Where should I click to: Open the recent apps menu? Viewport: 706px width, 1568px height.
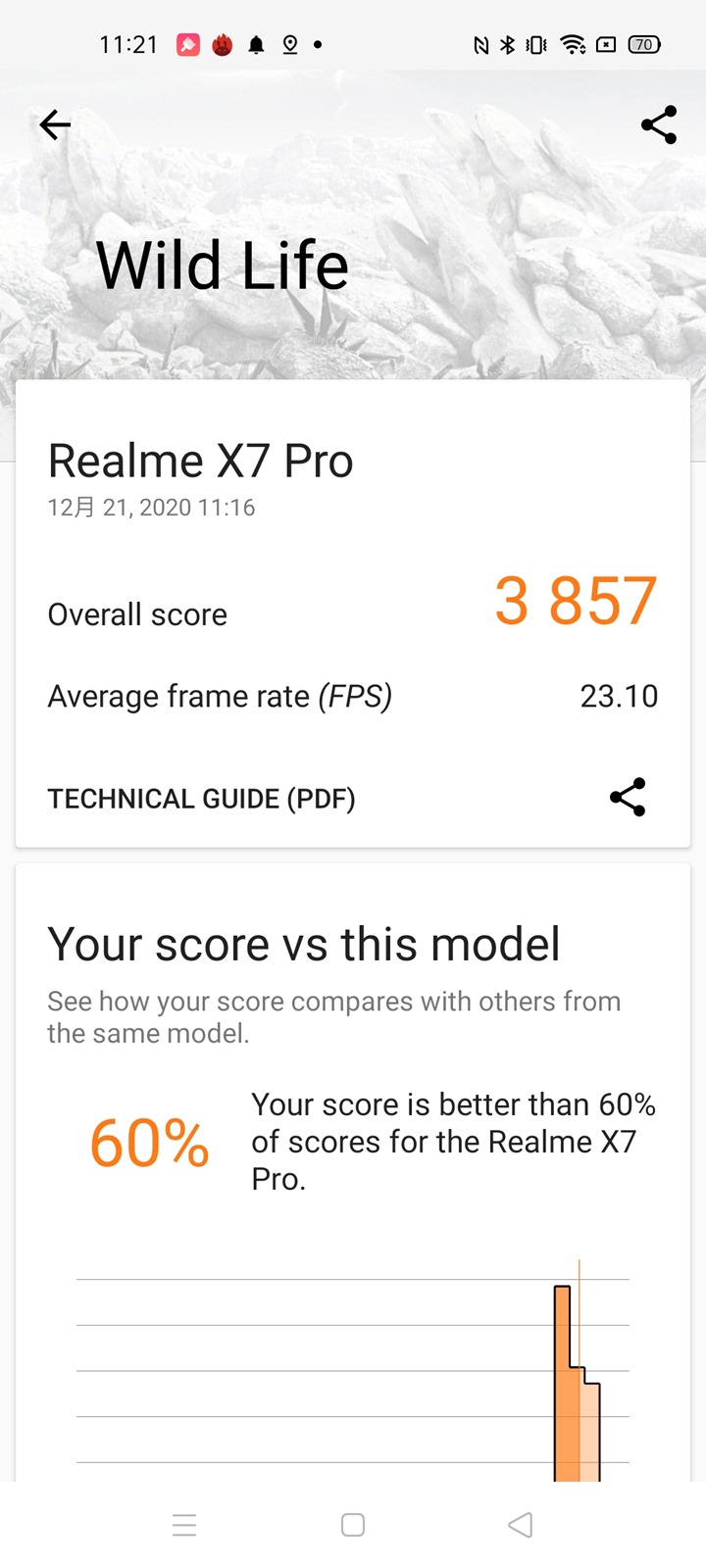pyautogui.click(x=184, y=1525)
